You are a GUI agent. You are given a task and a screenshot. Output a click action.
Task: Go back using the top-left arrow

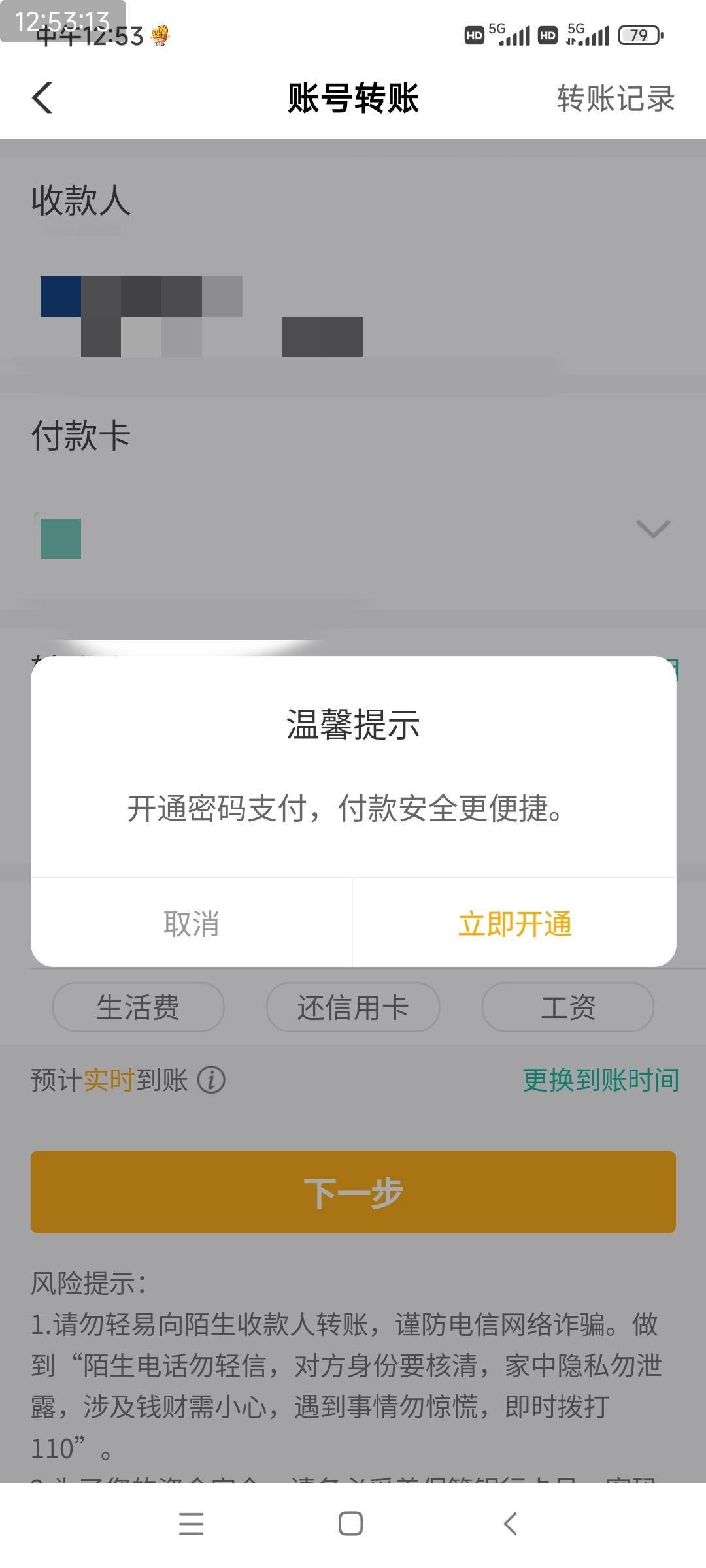tap(42, 98)
